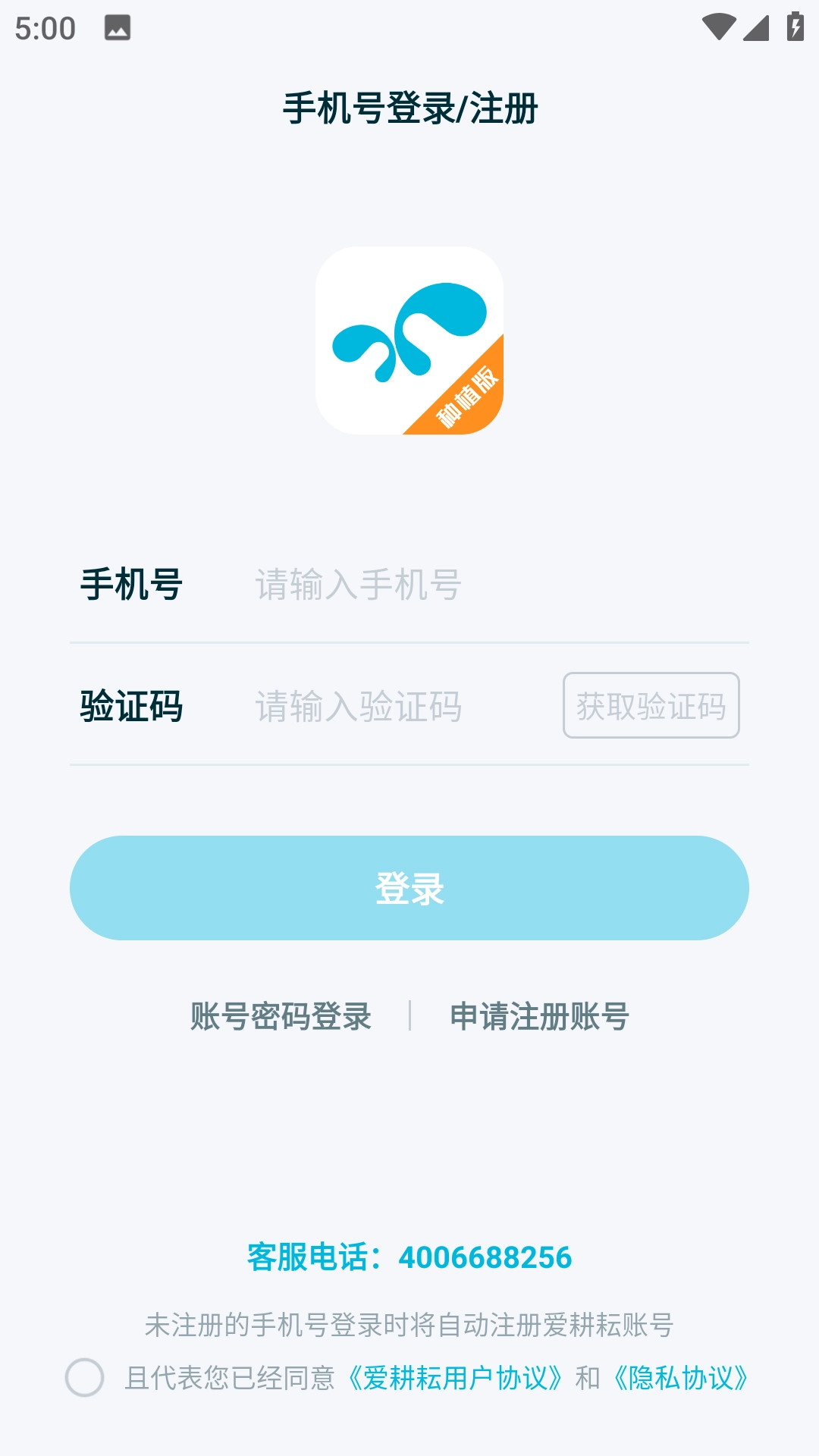Viewport: 819px width, 1456px height.
Task: Tap the battery icon in the status bar
Action: [x=795, y=27]
